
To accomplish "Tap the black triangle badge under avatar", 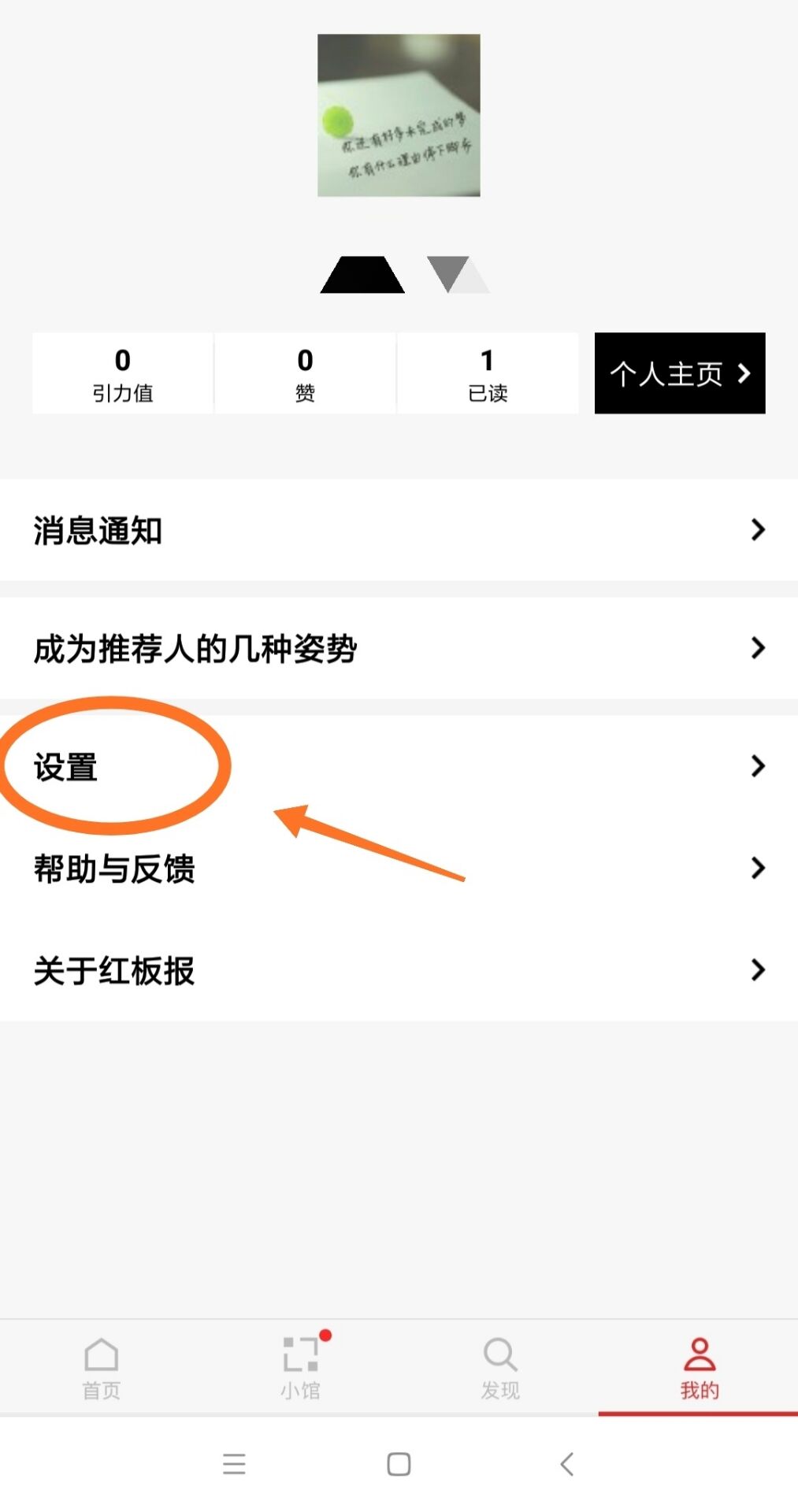I will pyautogui.click(x=362, y=273).
